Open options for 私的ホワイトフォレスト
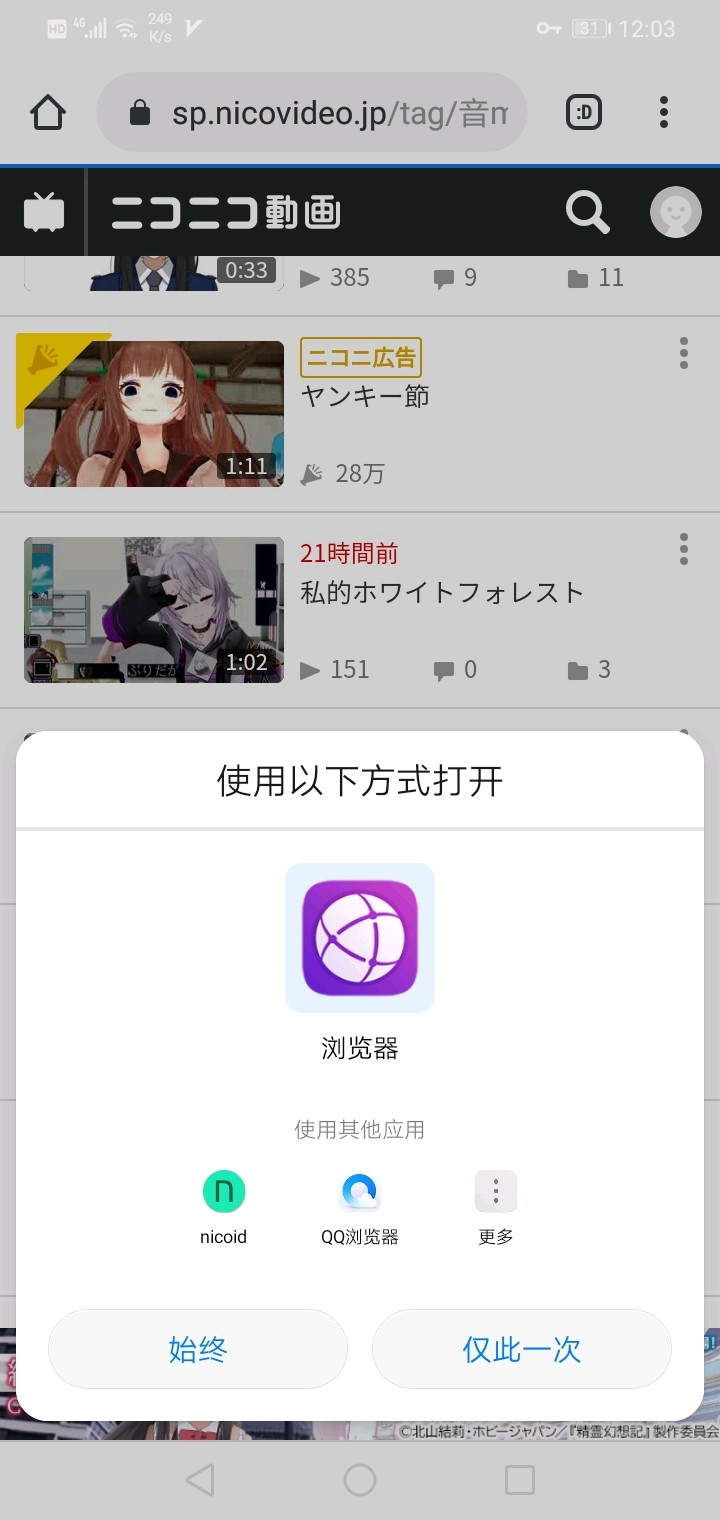720x1520 pixels. click(x=684, y=548)
